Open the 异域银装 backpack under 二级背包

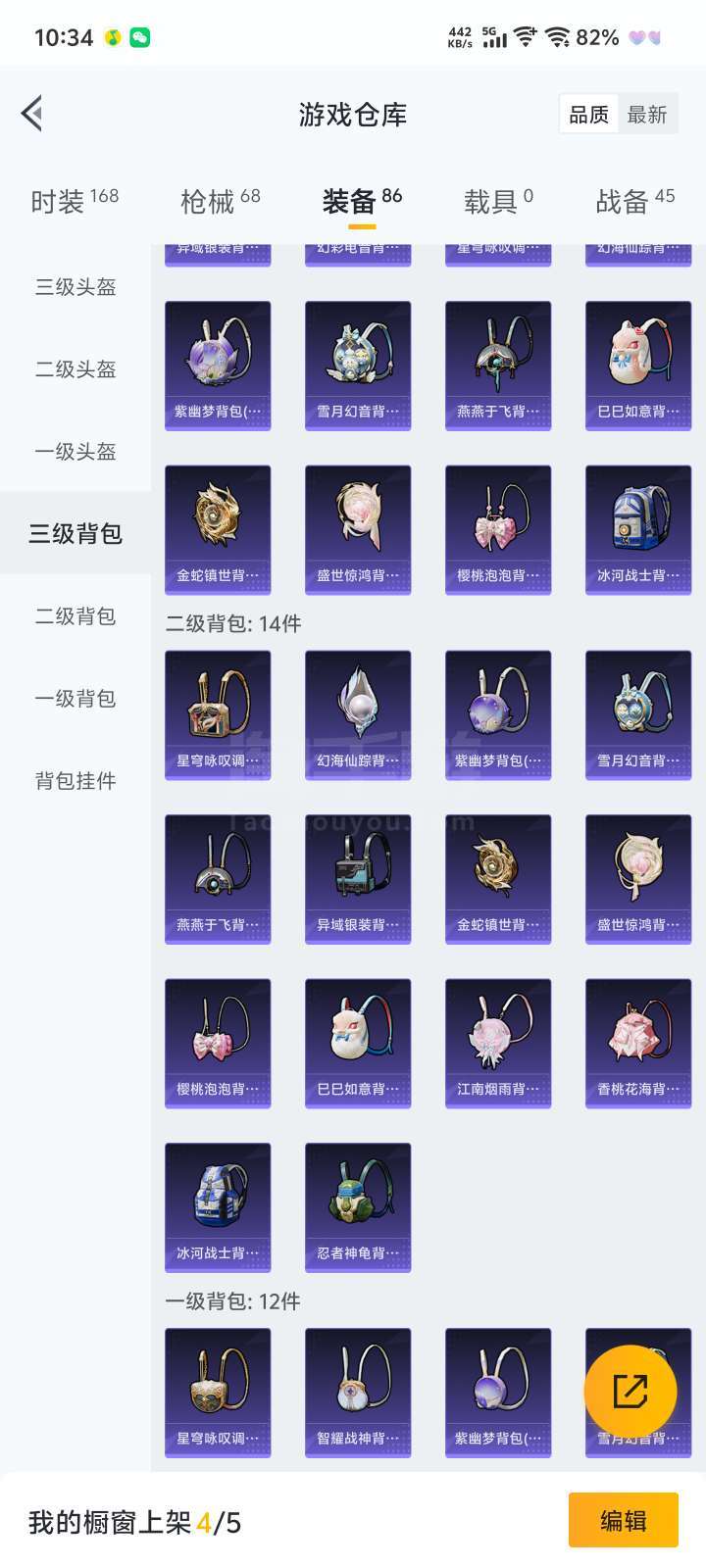pos(358,879)
